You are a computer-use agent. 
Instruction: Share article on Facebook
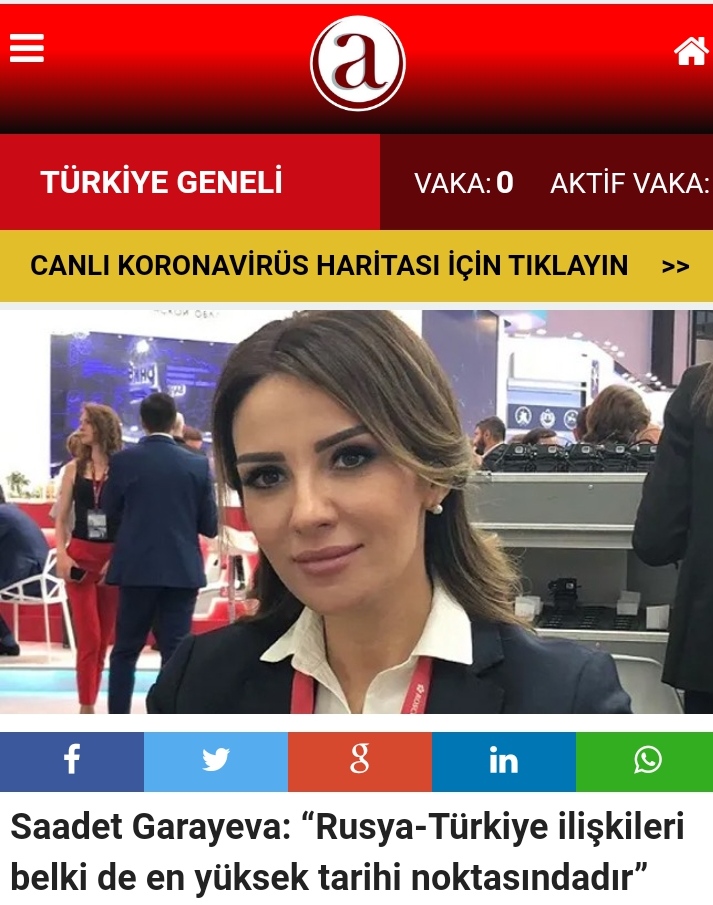[x=72, y=761]
